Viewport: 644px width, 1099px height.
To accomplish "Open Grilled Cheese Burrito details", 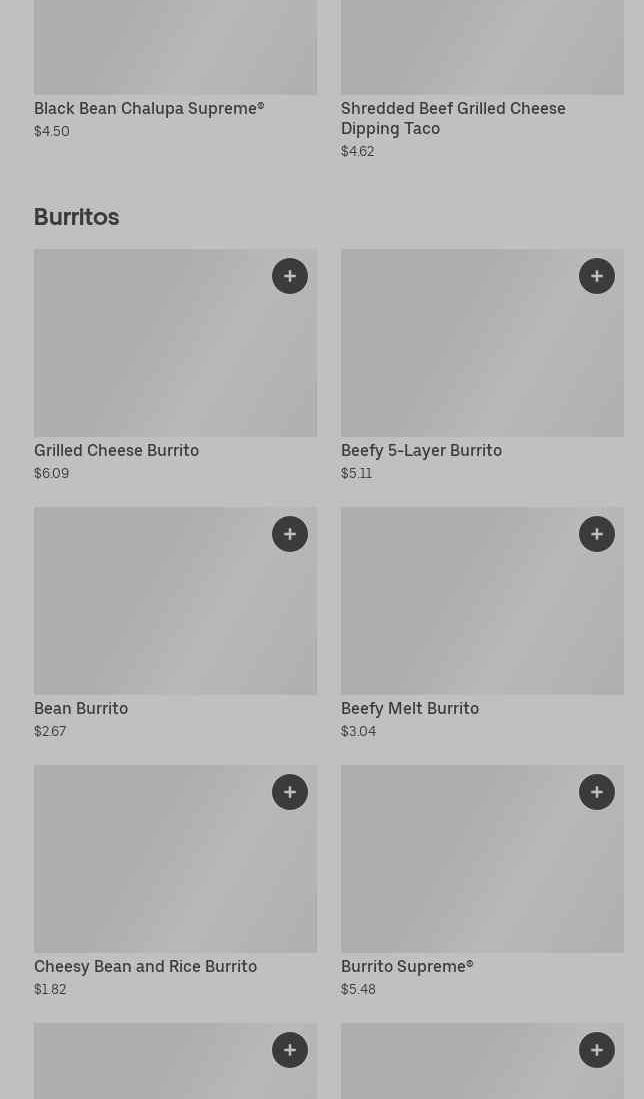I will tap(175, 366).
